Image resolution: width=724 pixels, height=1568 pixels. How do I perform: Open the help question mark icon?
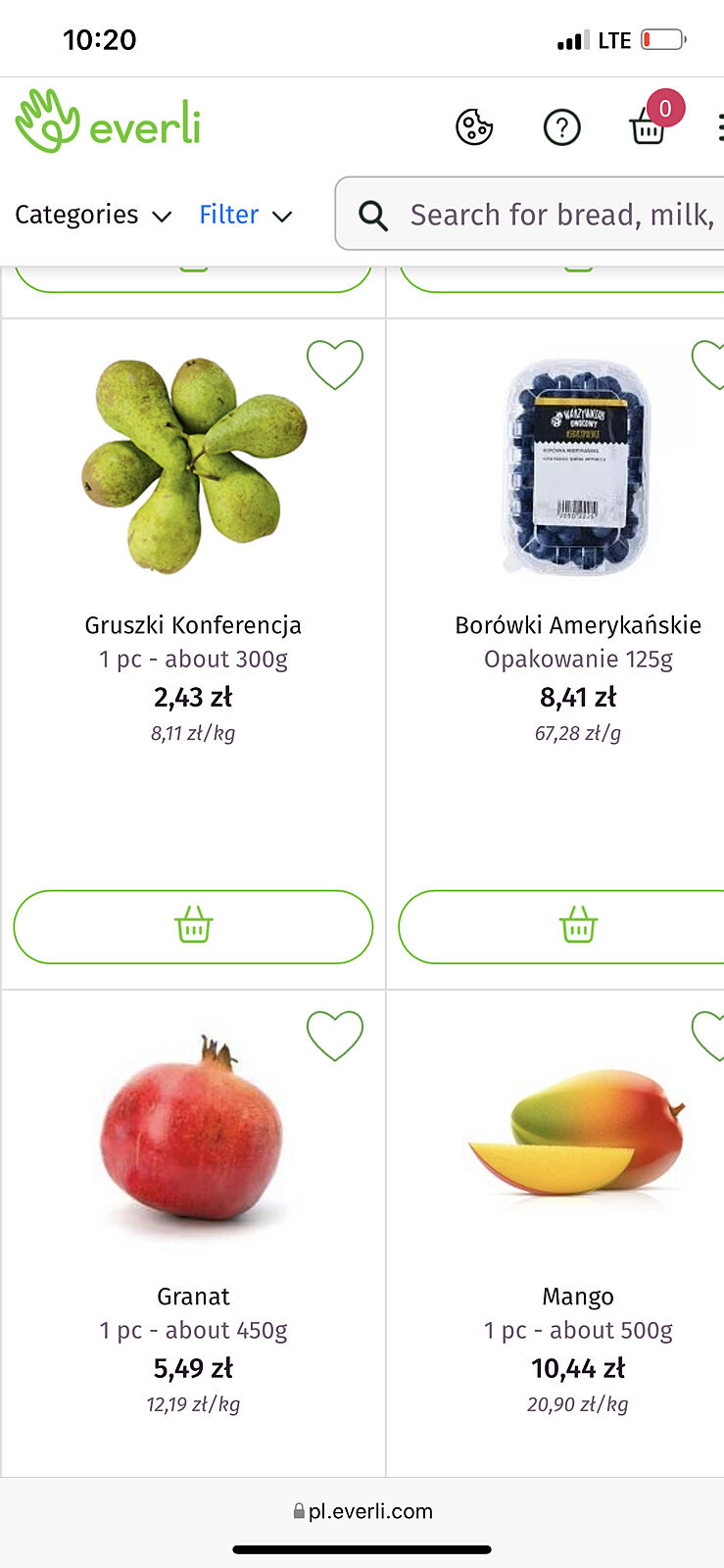pyautogui.click(x=561, y=127)
